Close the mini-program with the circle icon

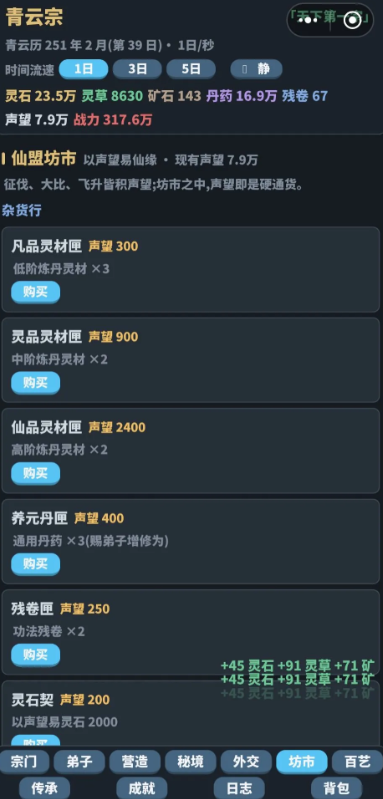tap(352, 20)
